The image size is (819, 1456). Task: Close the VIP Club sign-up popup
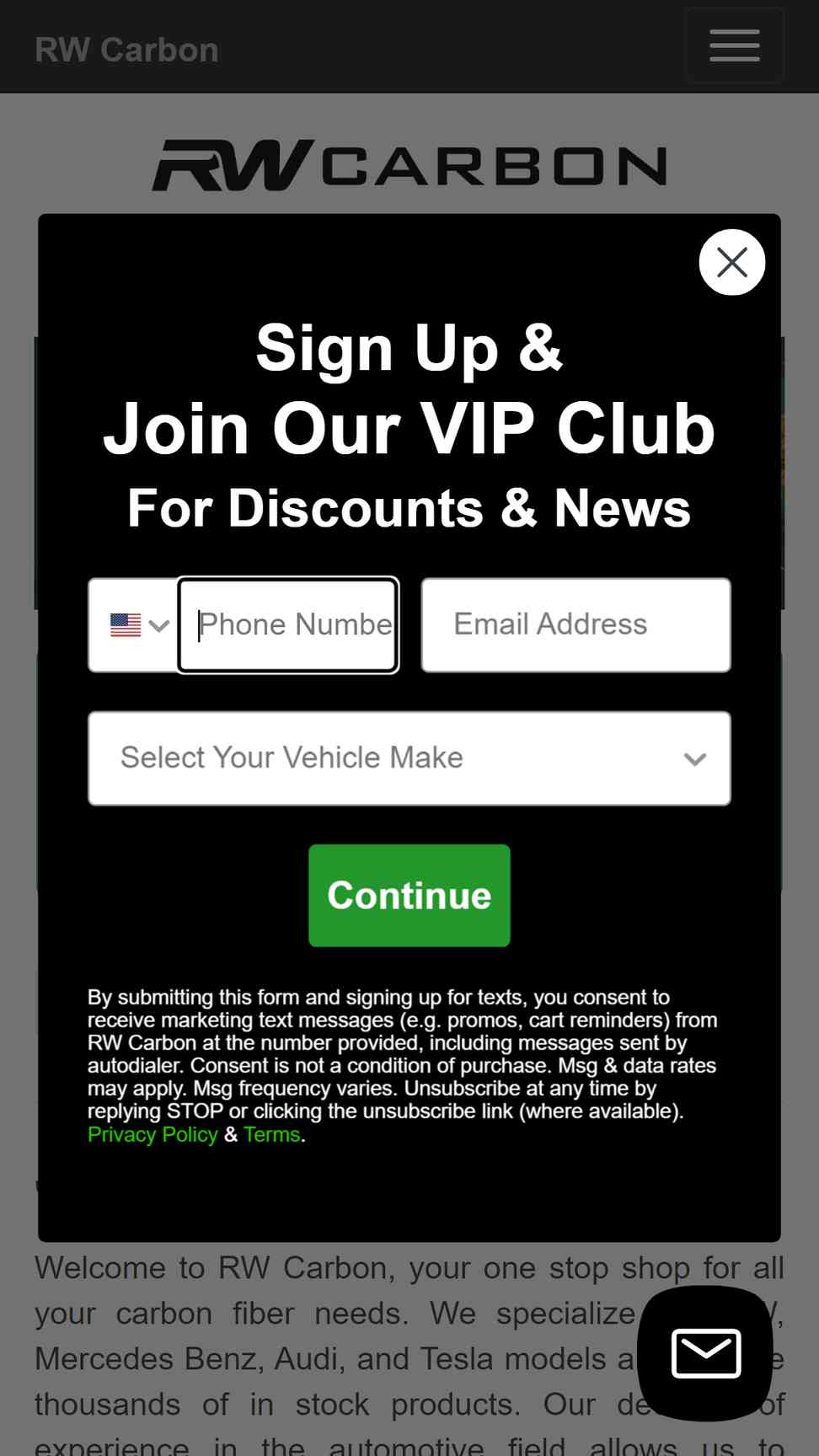click(x=731, y=262)
